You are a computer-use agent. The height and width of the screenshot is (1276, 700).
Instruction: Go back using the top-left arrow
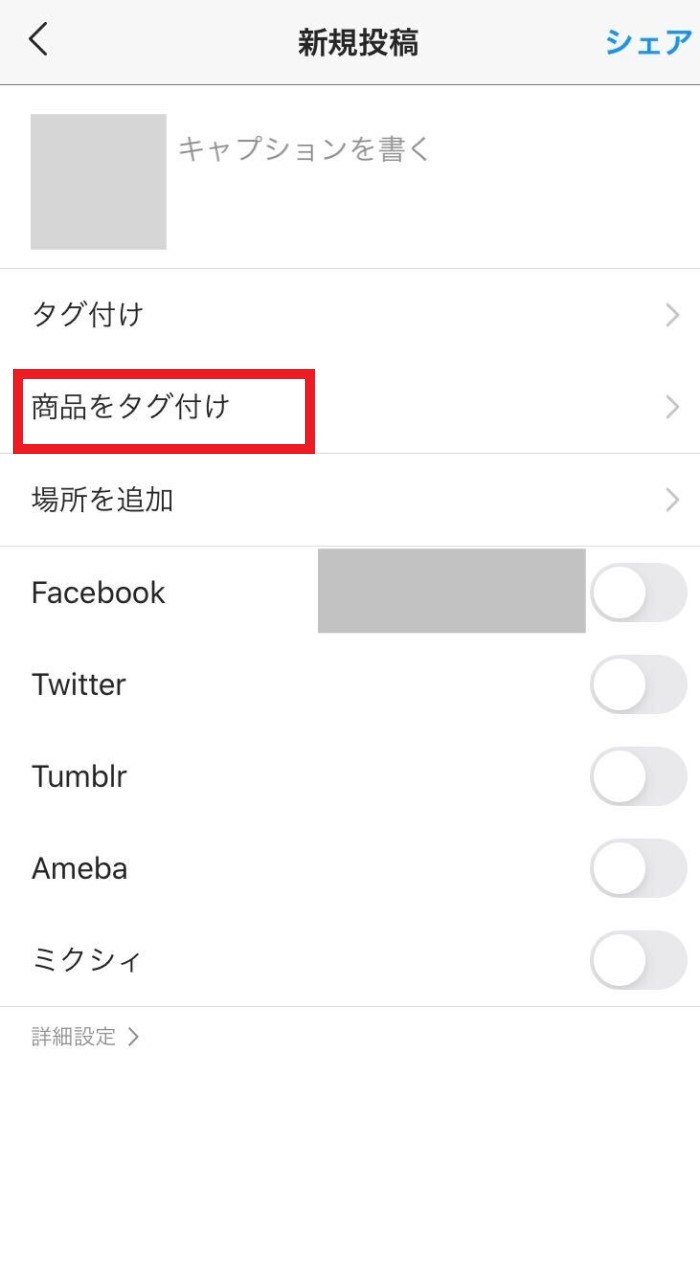tap(38, 41)
